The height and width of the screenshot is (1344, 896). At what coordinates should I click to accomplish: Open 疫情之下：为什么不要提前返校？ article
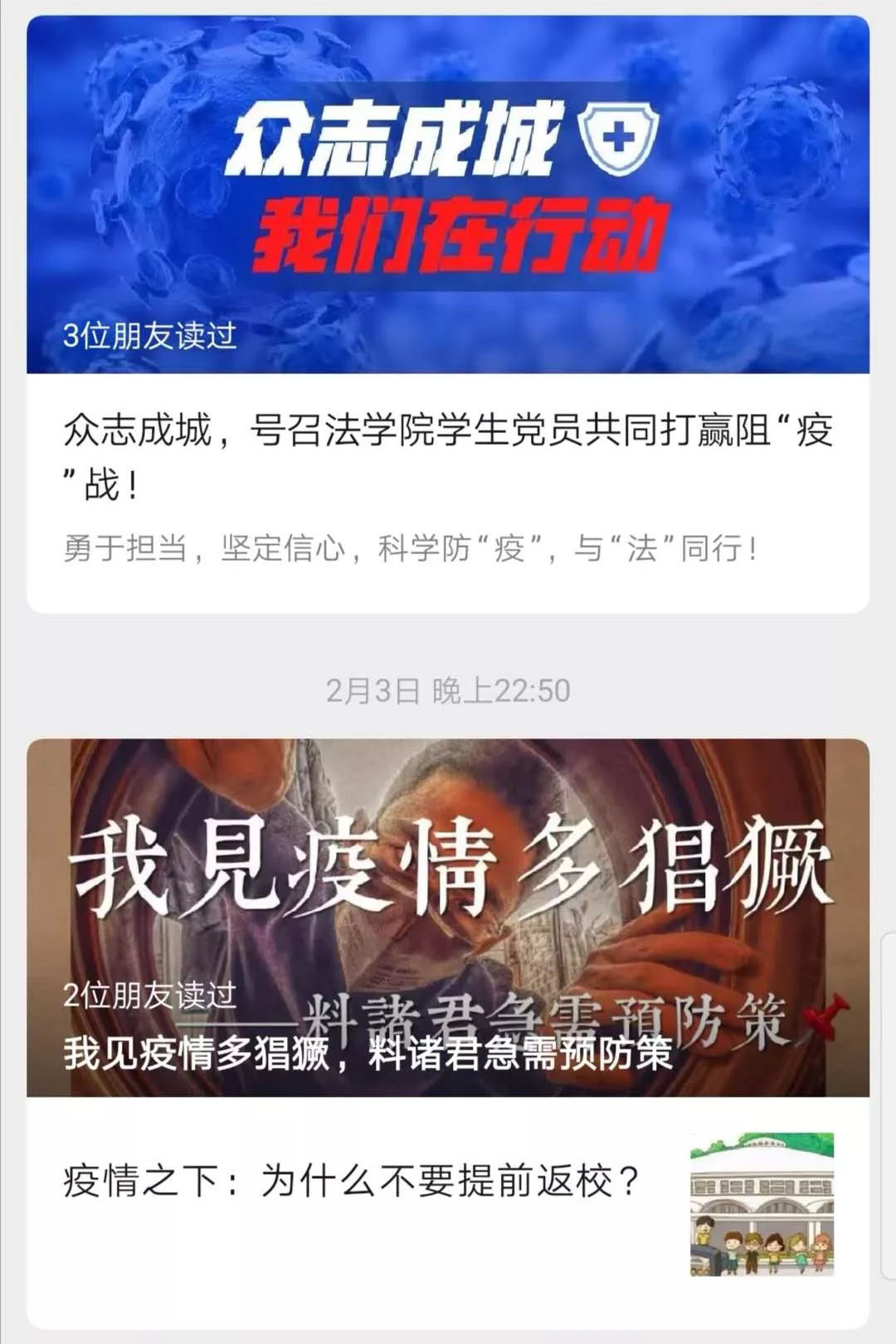352,1181
